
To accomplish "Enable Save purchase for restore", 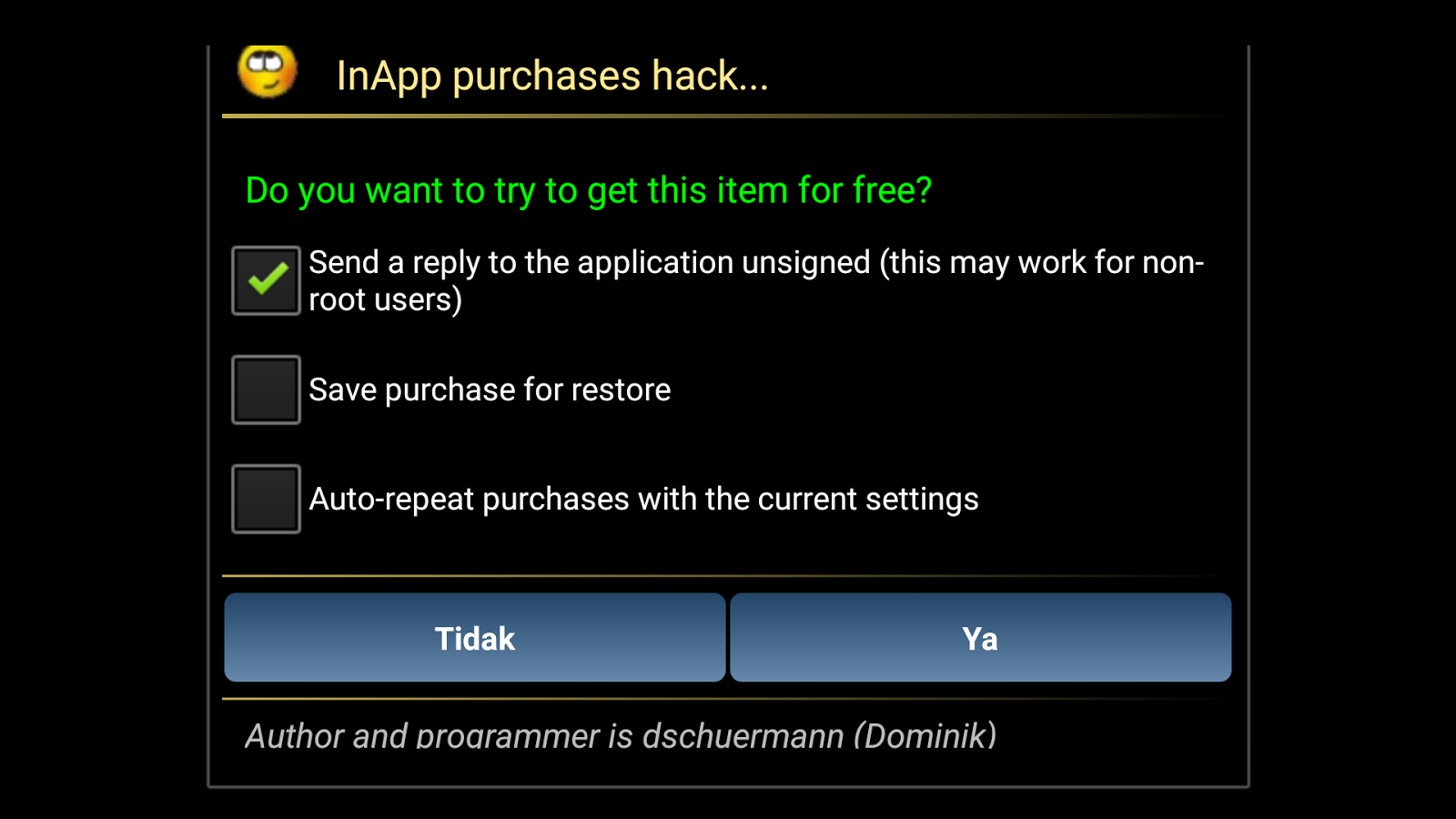I will [266, 389].
